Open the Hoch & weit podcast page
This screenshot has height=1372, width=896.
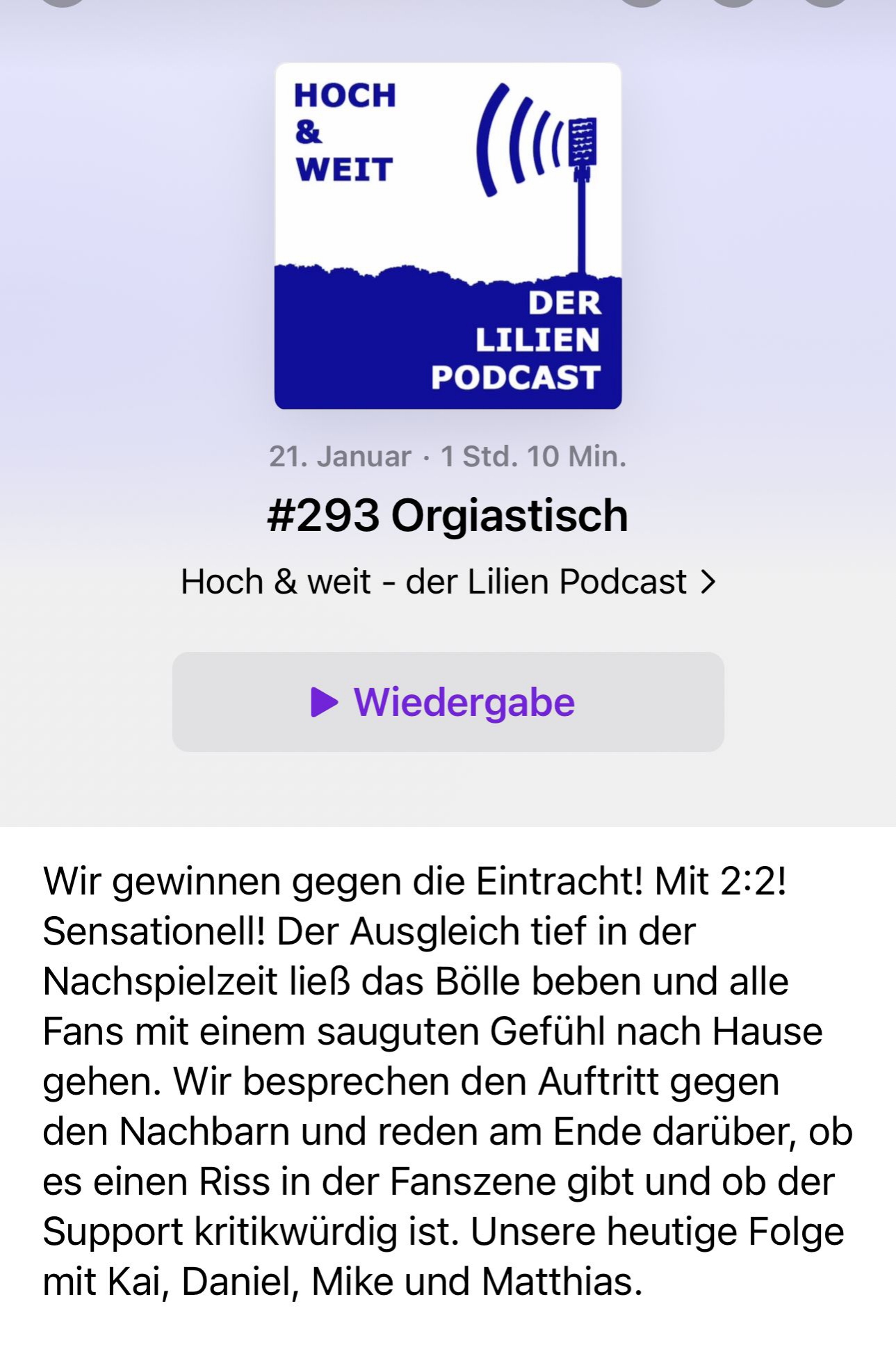(448, 582)
